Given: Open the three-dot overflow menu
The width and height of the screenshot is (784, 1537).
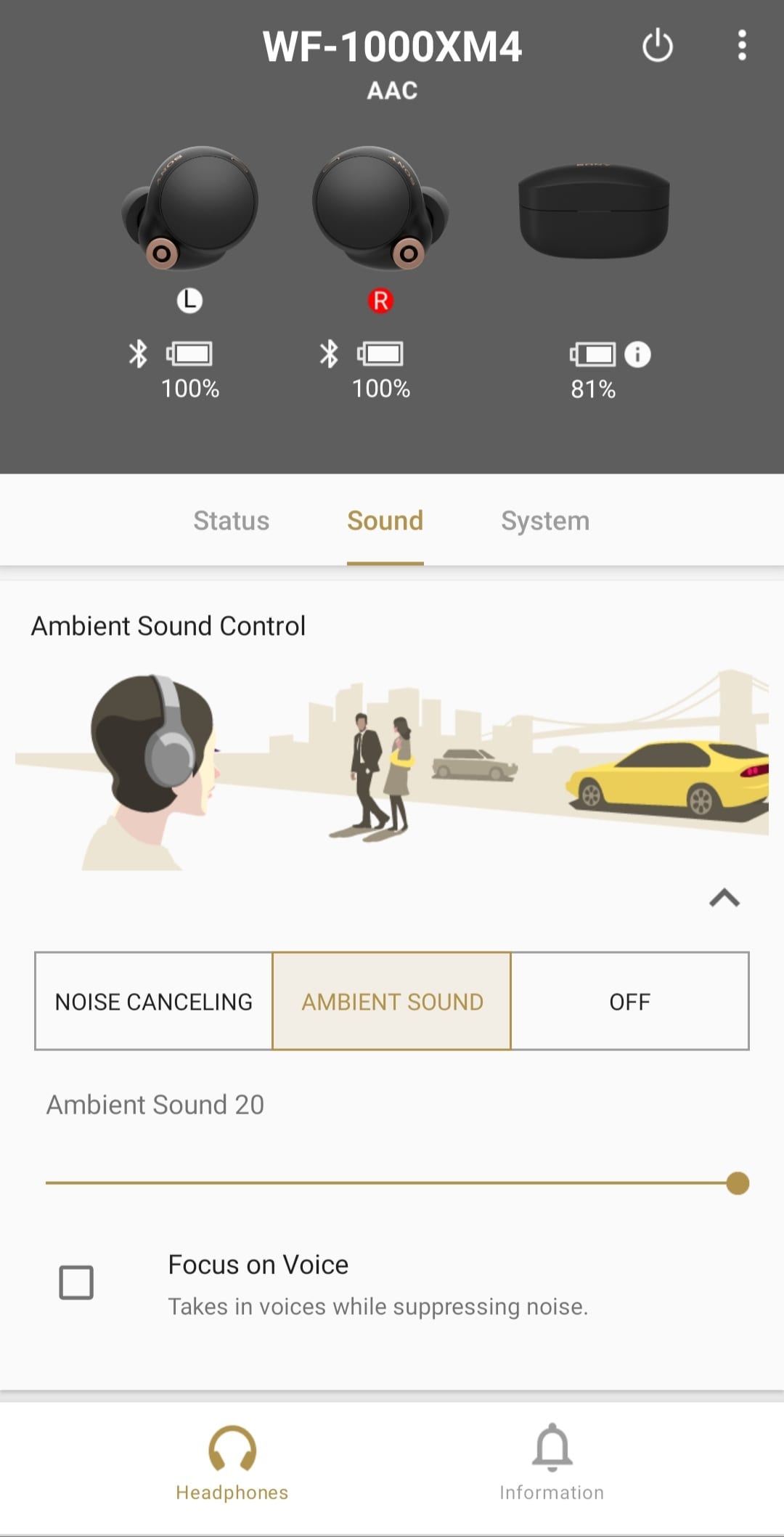Looking at the screenshot, I should click(x=741, y=46).
